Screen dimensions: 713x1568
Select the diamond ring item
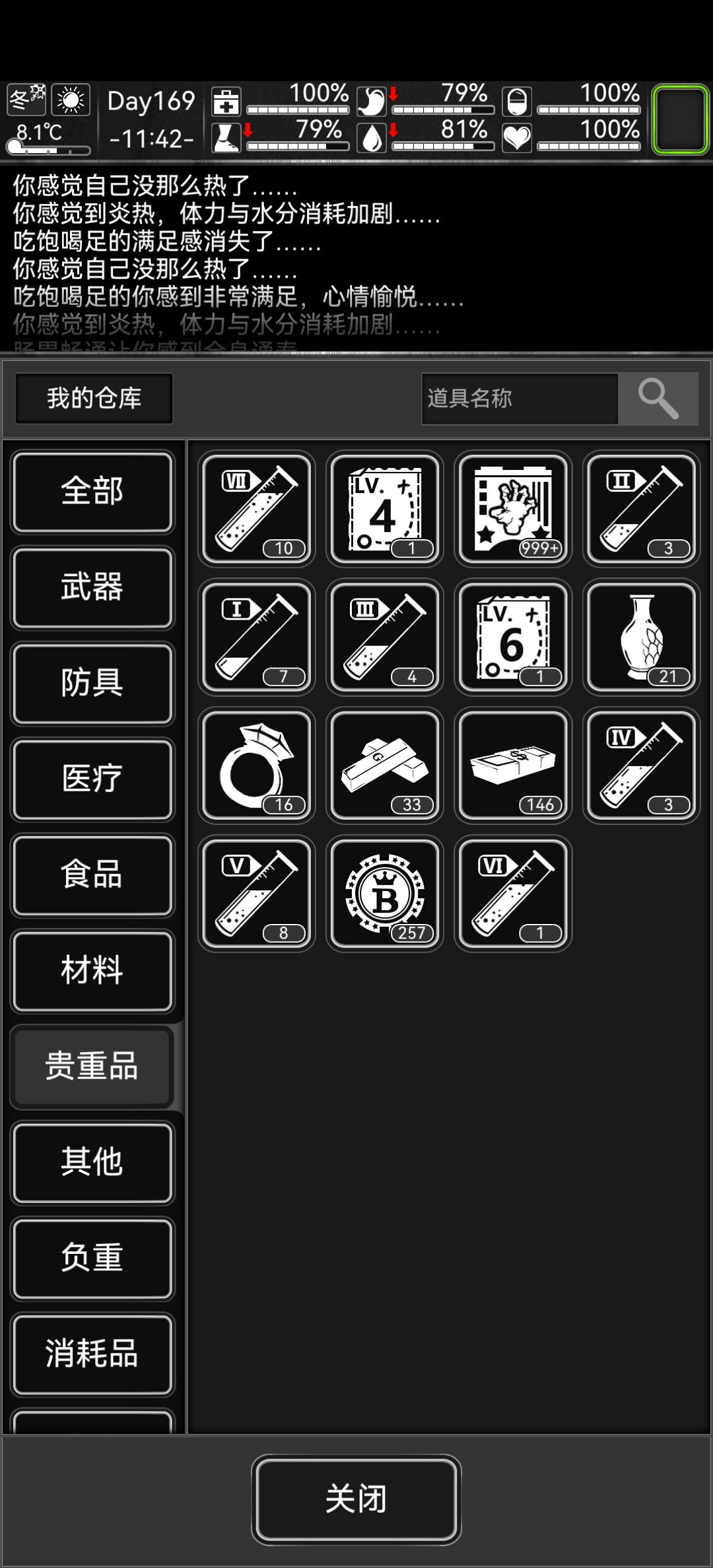pos(256,766)
